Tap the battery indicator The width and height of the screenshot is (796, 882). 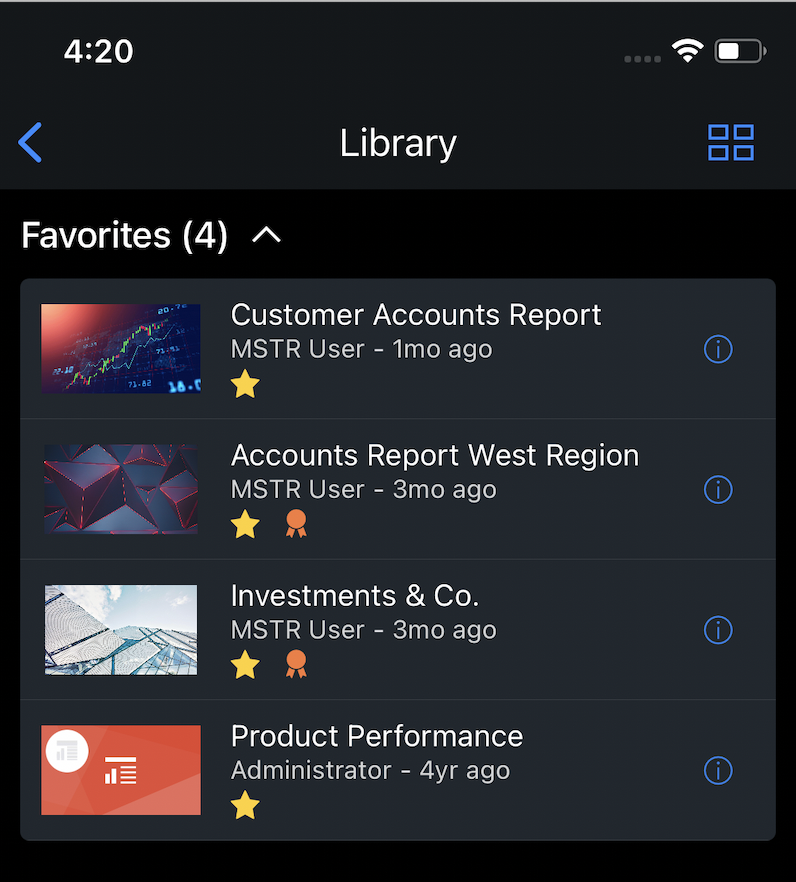(x=738, y=49)
